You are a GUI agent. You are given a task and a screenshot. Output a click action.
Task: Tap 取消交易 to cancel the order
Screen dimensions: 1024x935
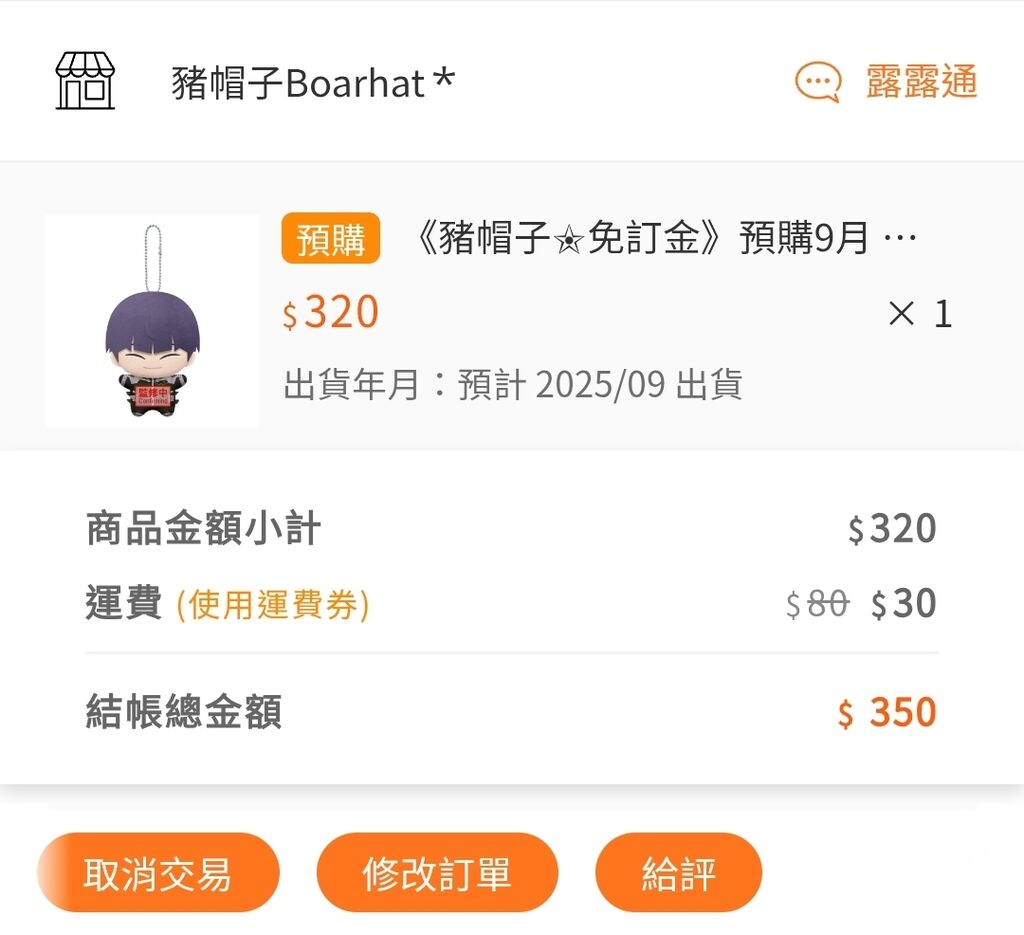(158, 873)
